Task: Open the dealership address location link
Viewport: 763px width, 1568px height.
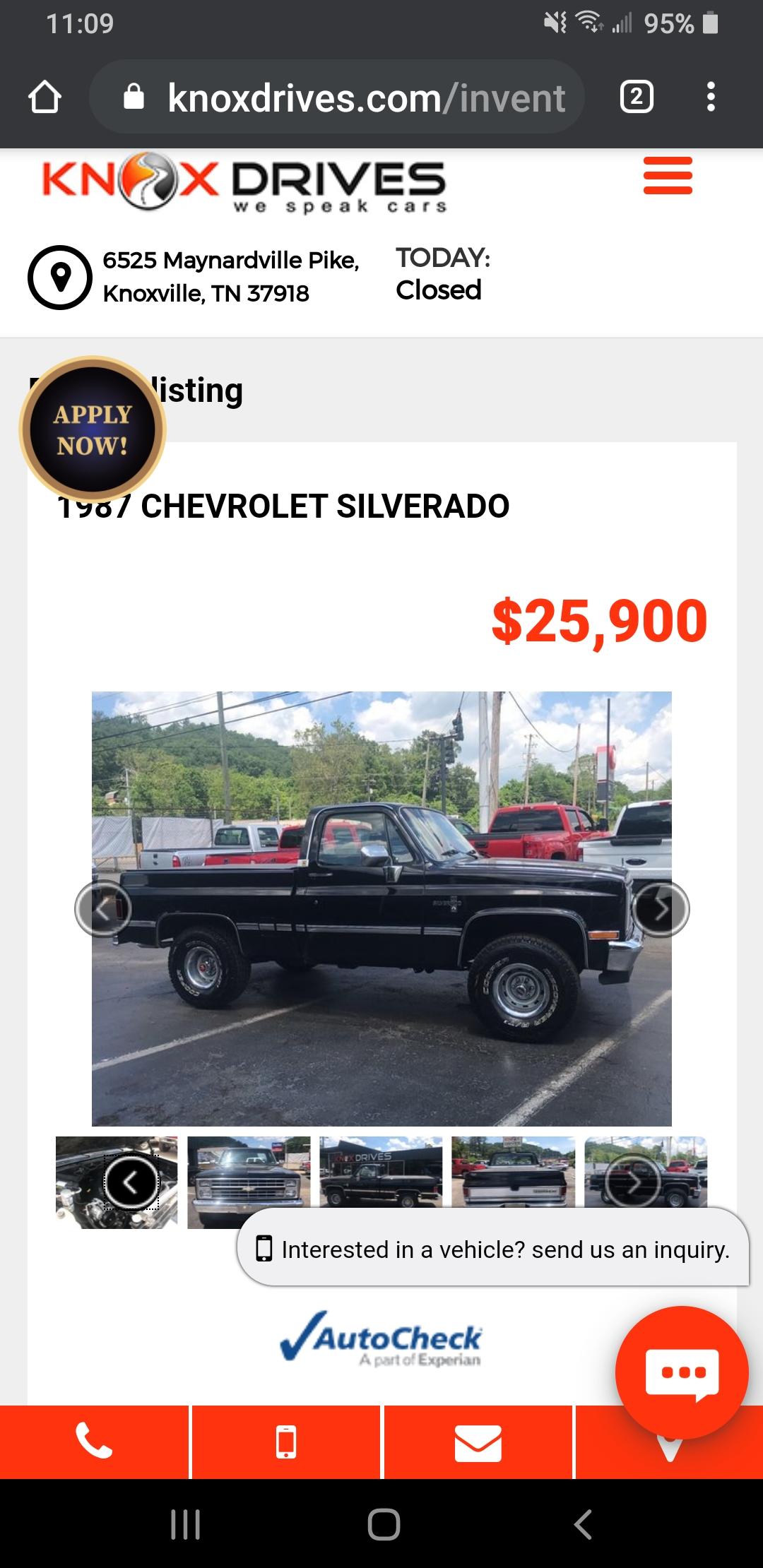Action: (x=194, y=277)
